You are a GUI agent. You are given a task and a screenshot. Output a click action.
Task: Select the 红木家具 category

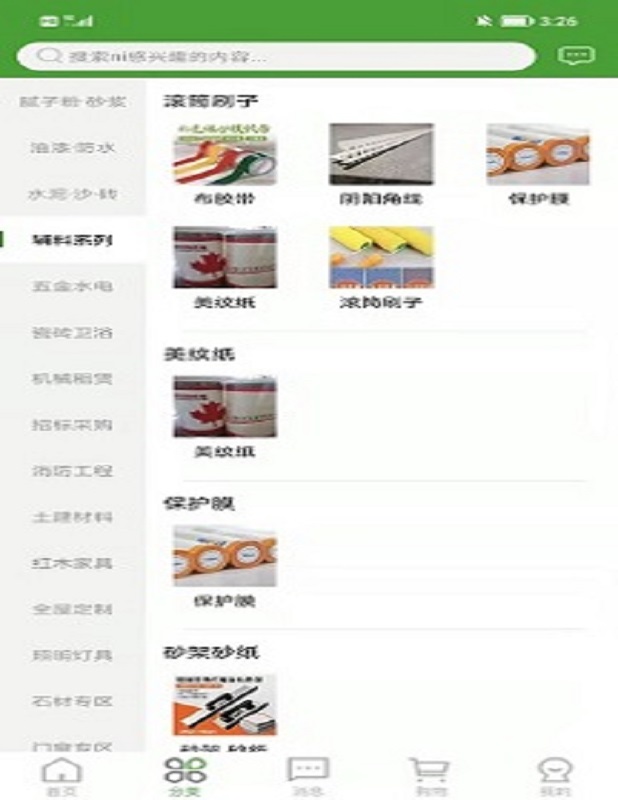tap(73, 563)
